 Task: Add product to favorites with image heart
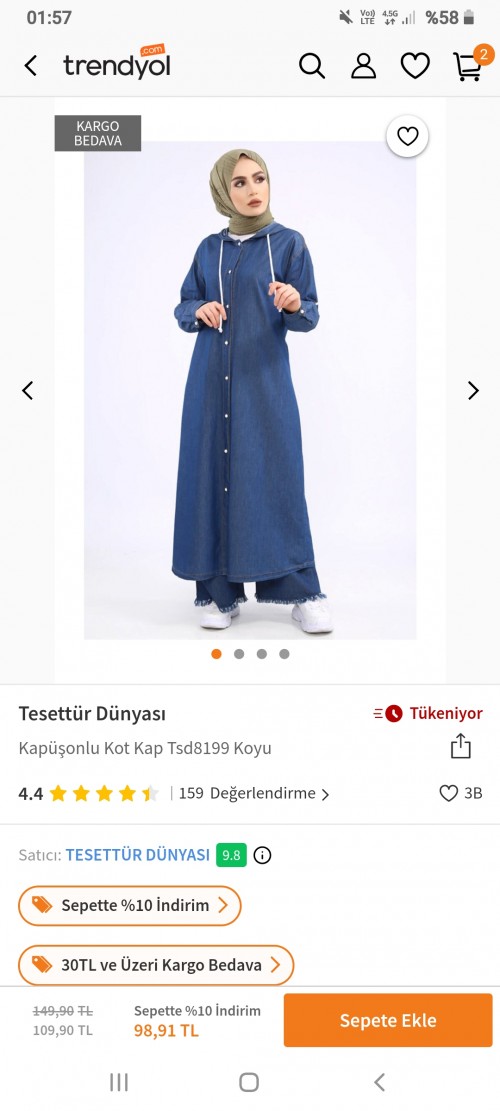coord(407,136)
